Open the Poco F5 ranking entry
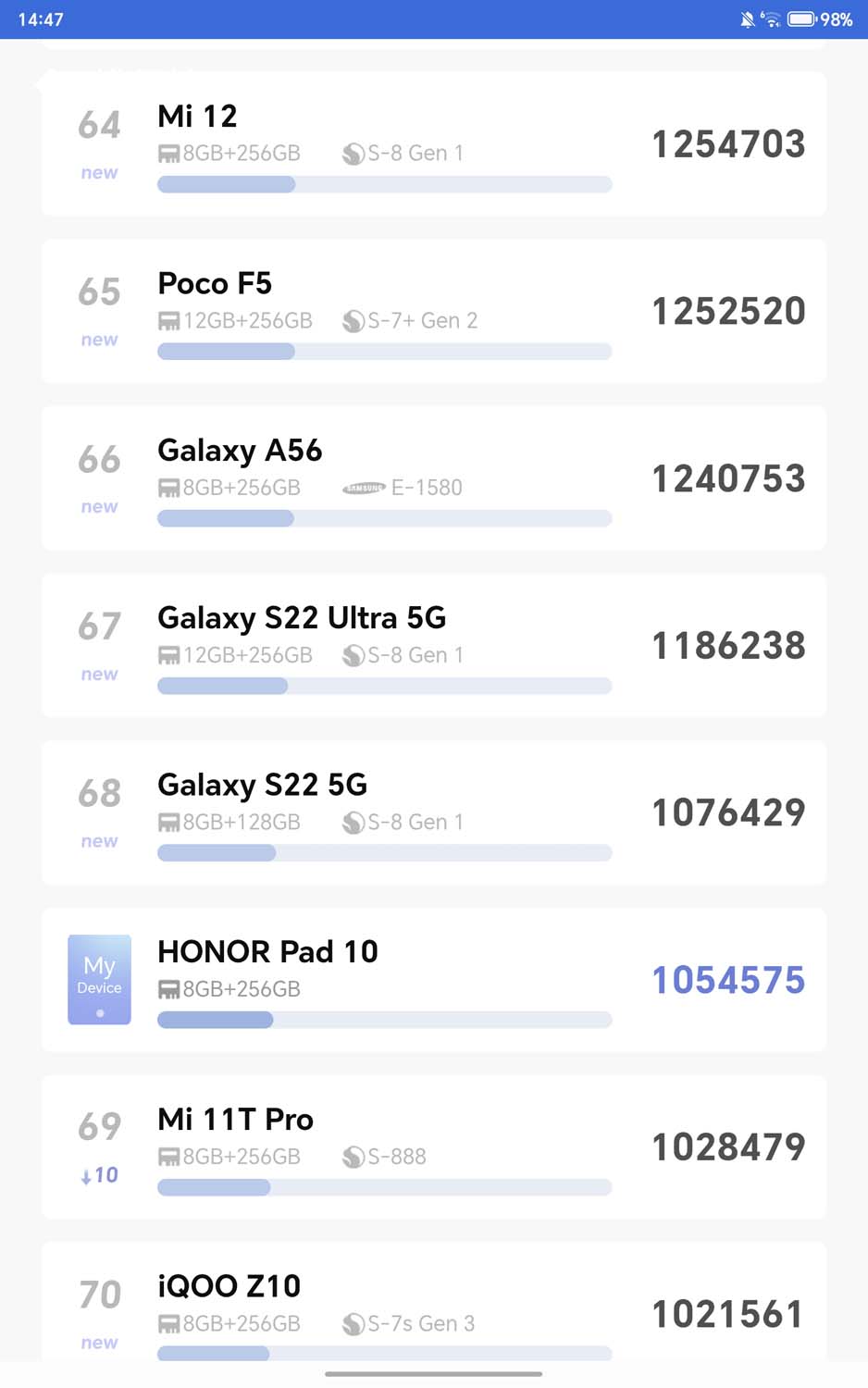868x1388 pixels. pyautogui.click(x=433, y=312)
